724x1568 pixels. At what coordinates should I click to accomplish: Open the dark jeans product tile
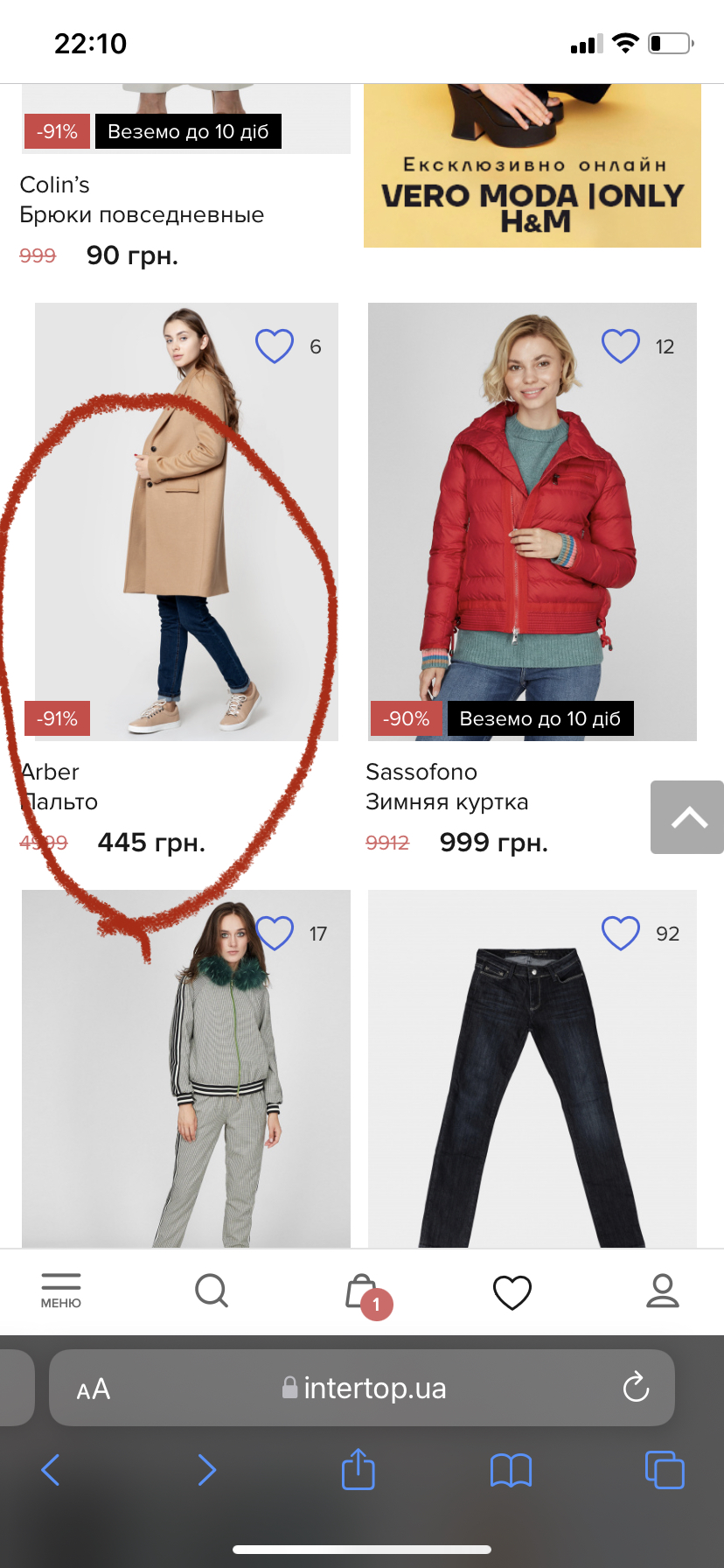(532, 1094)
